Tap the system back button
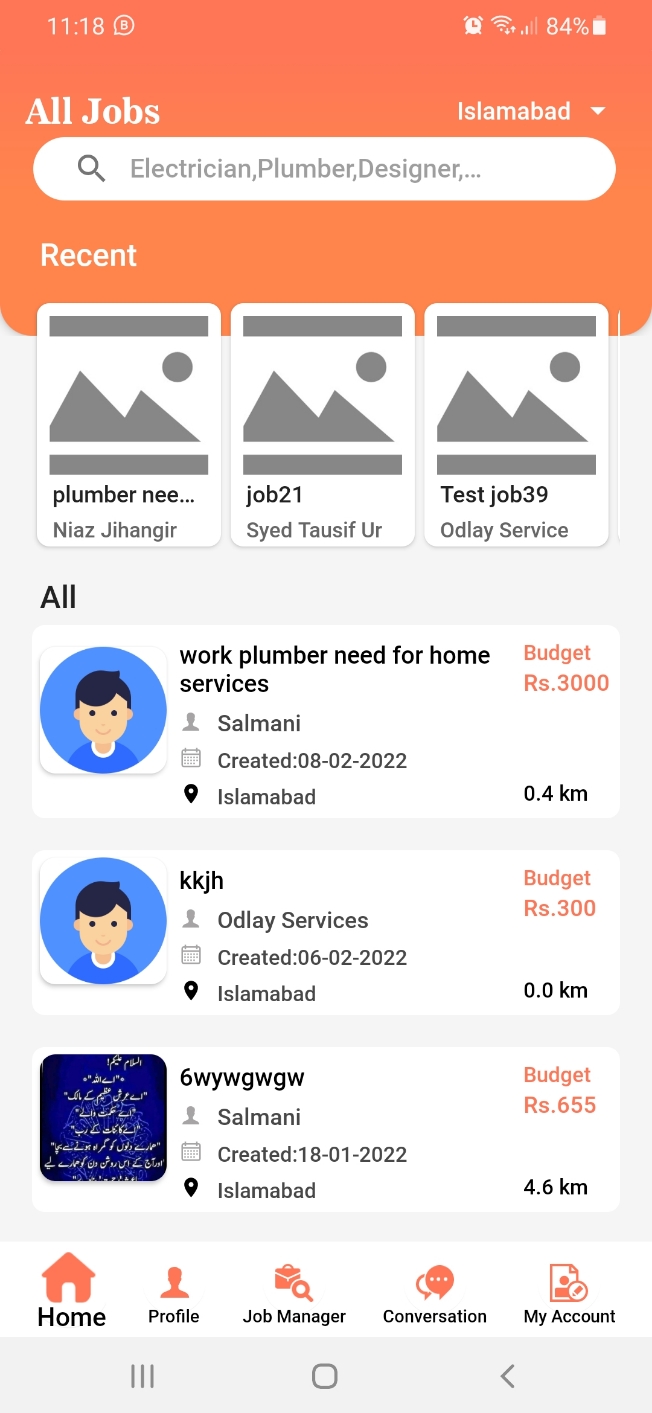The image size is (652, 1413). tap(507, 1376)
